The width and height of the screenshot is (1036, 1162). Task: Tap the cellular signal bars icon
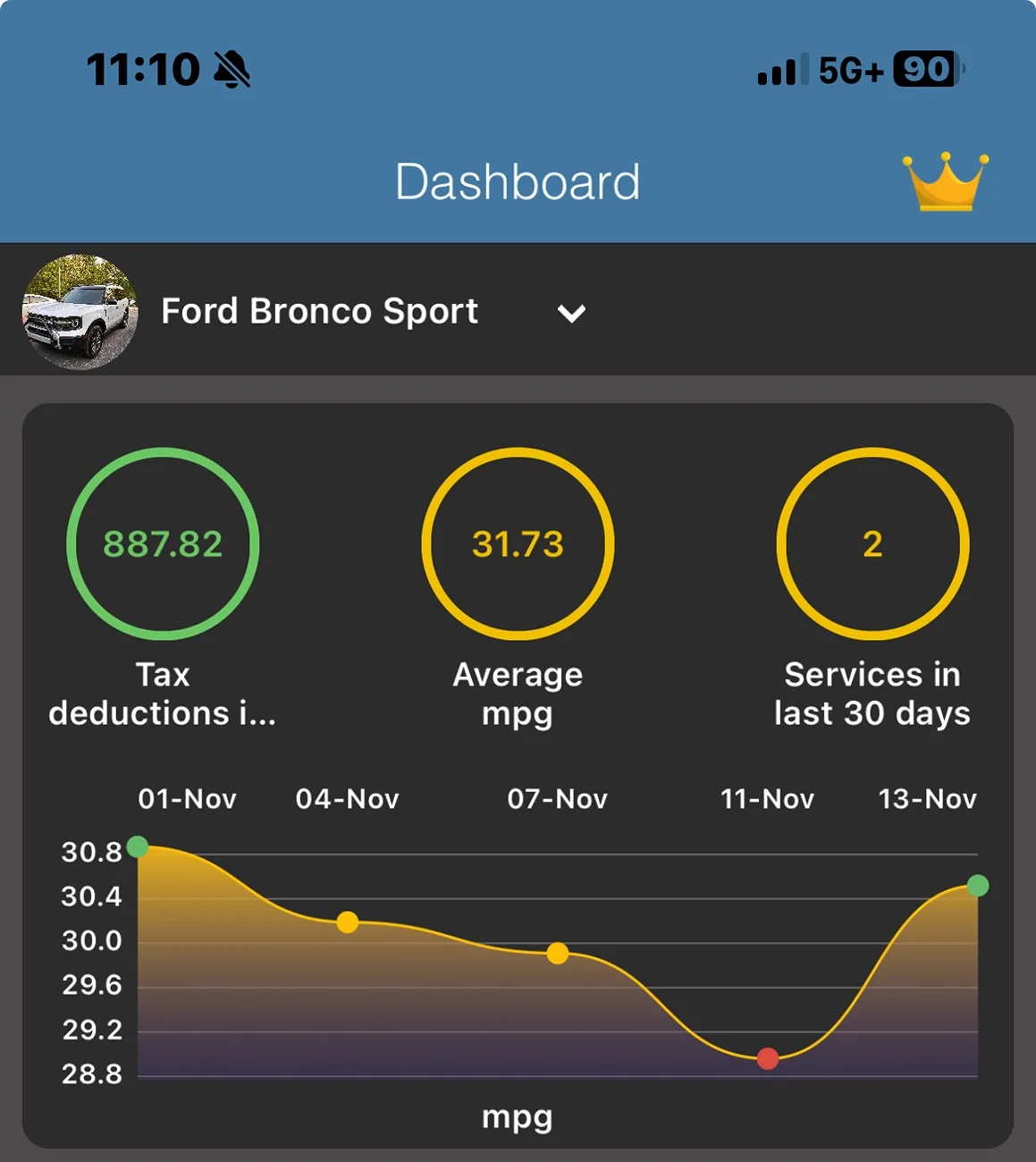click(779, 68)
